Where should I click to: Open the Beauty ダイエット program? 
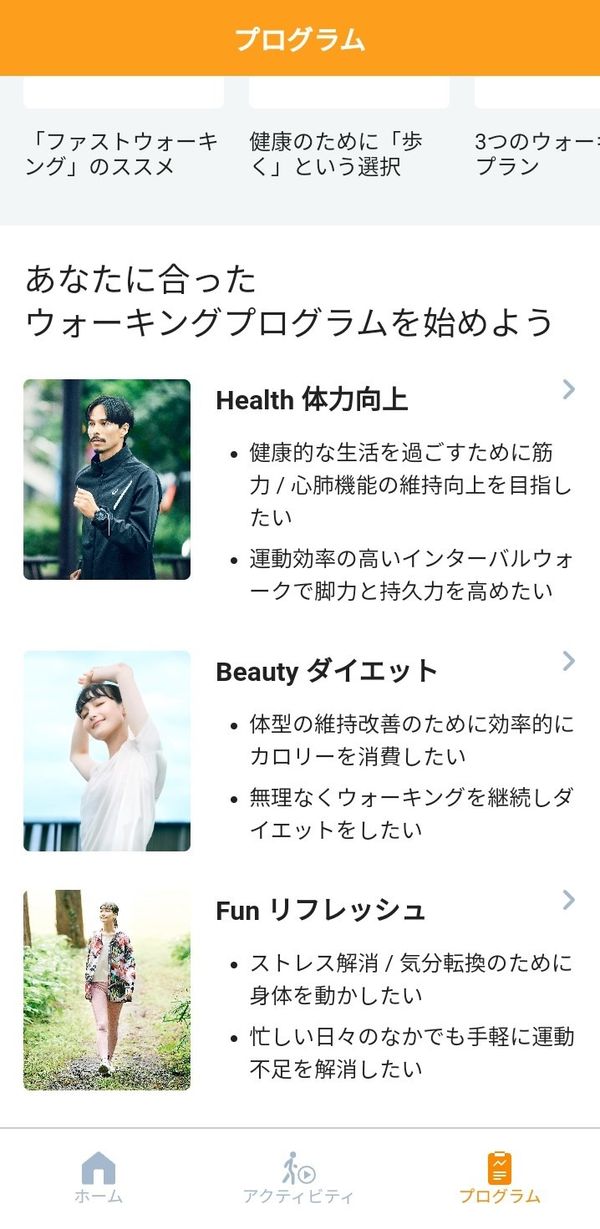300,750
